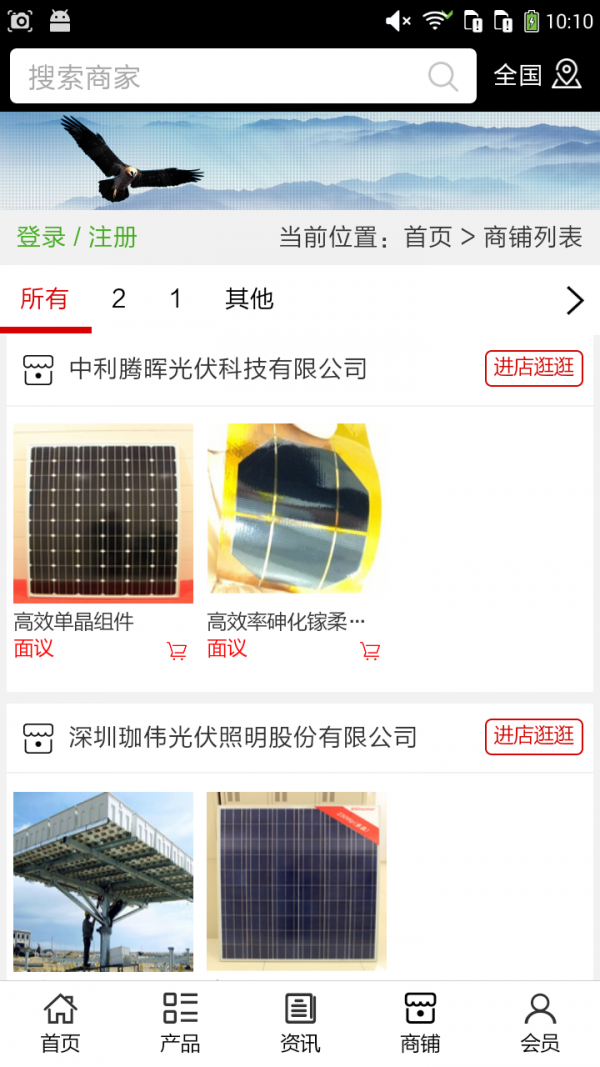Switch to the 产品 bottom tab
This screenshot has height=1067, width=600.
[x=180, y=1023]
